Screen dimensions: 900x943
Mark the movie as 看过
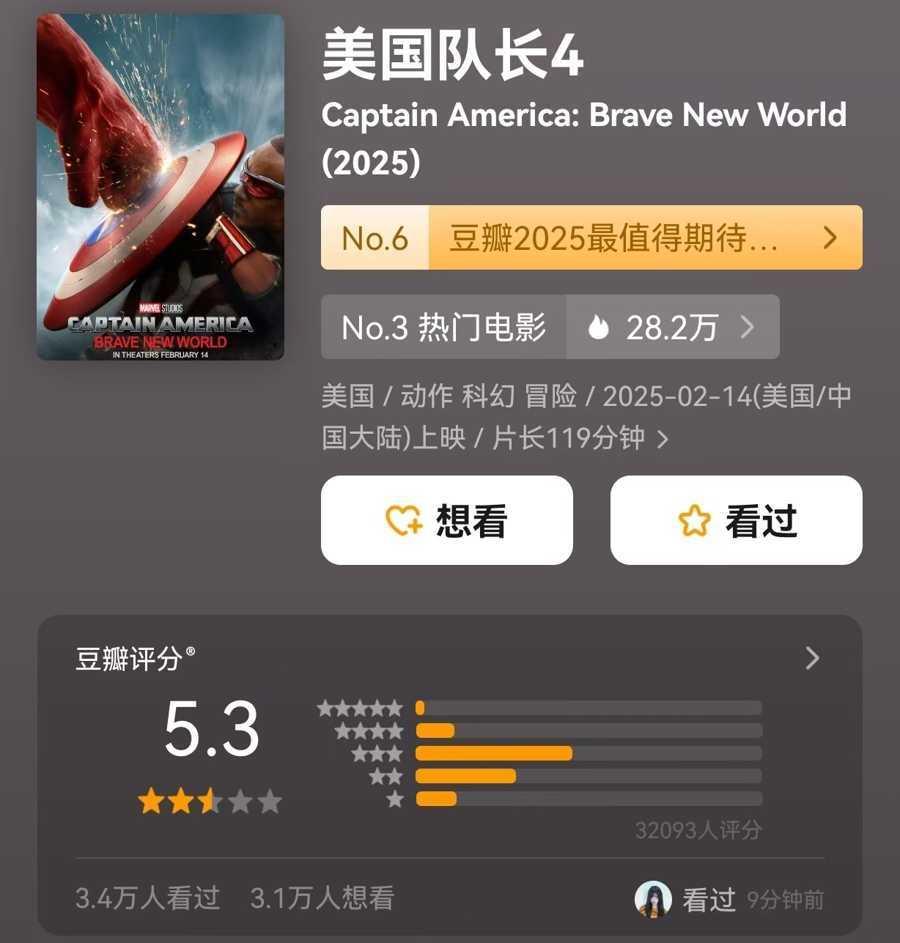(x=736, y=520)
